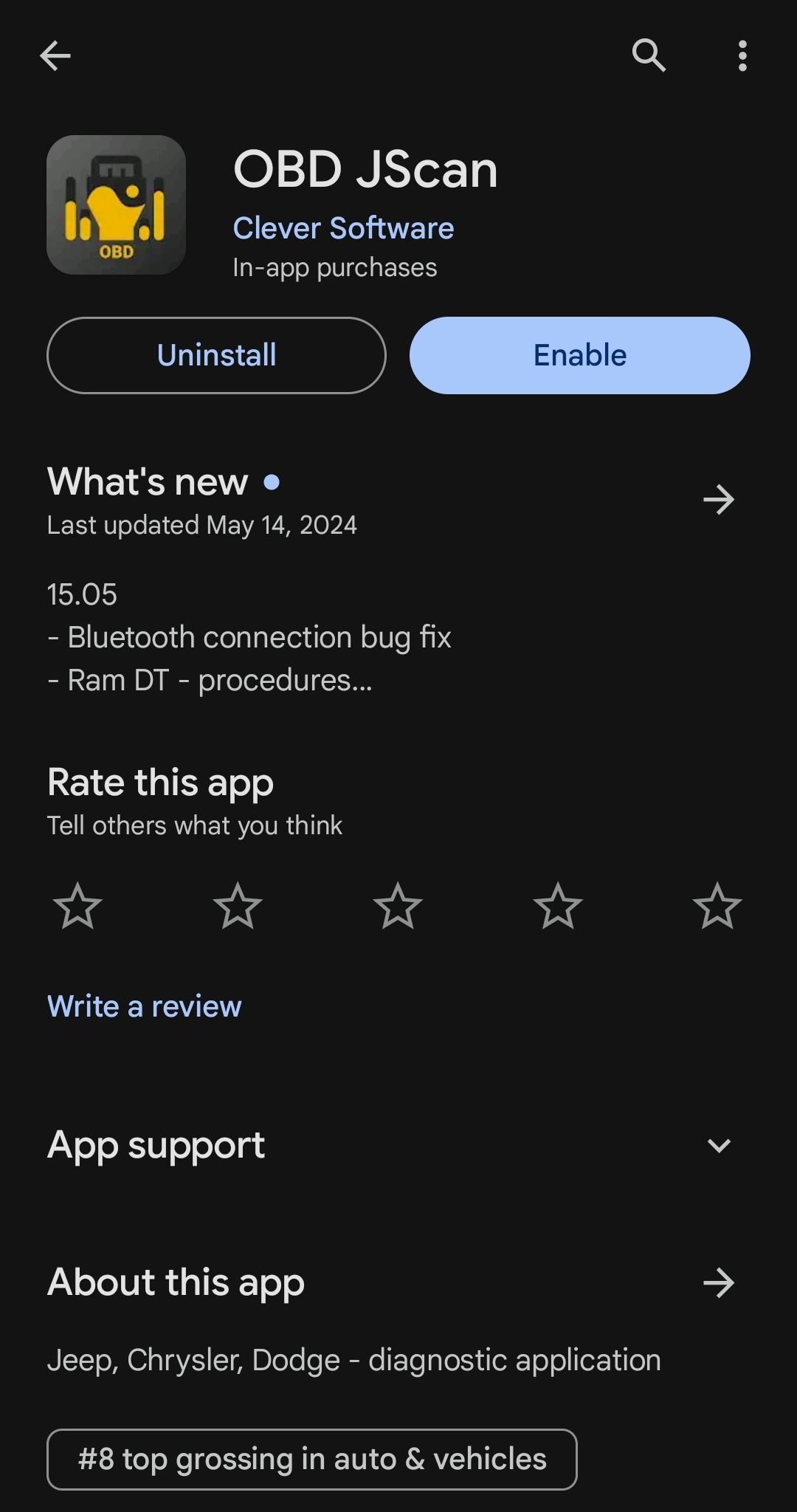797x1512 pixels.
Task: Open the three-dot overflow menu
Action: click(x=741, y=55)
